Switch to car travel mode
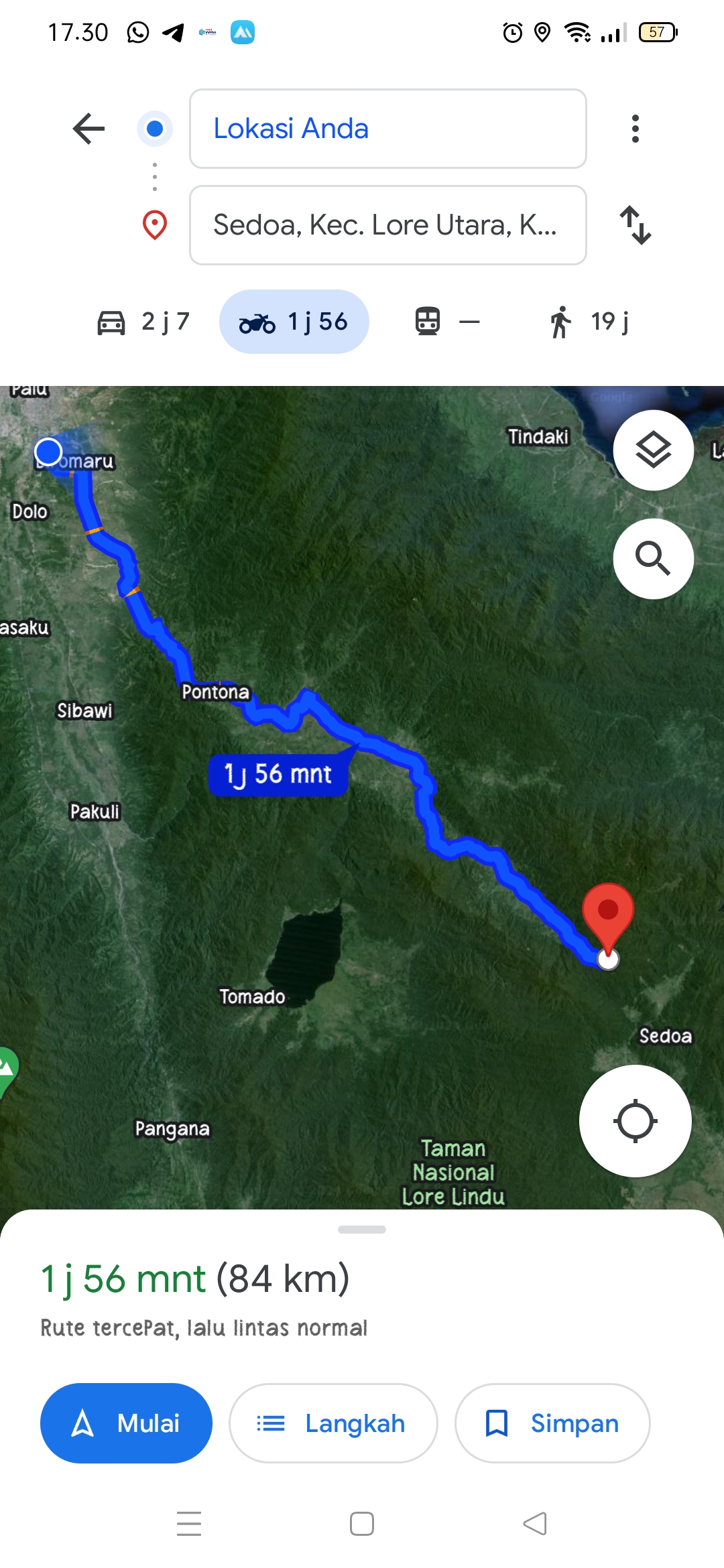Viewport: 724px width, 1568px height. 143,322
